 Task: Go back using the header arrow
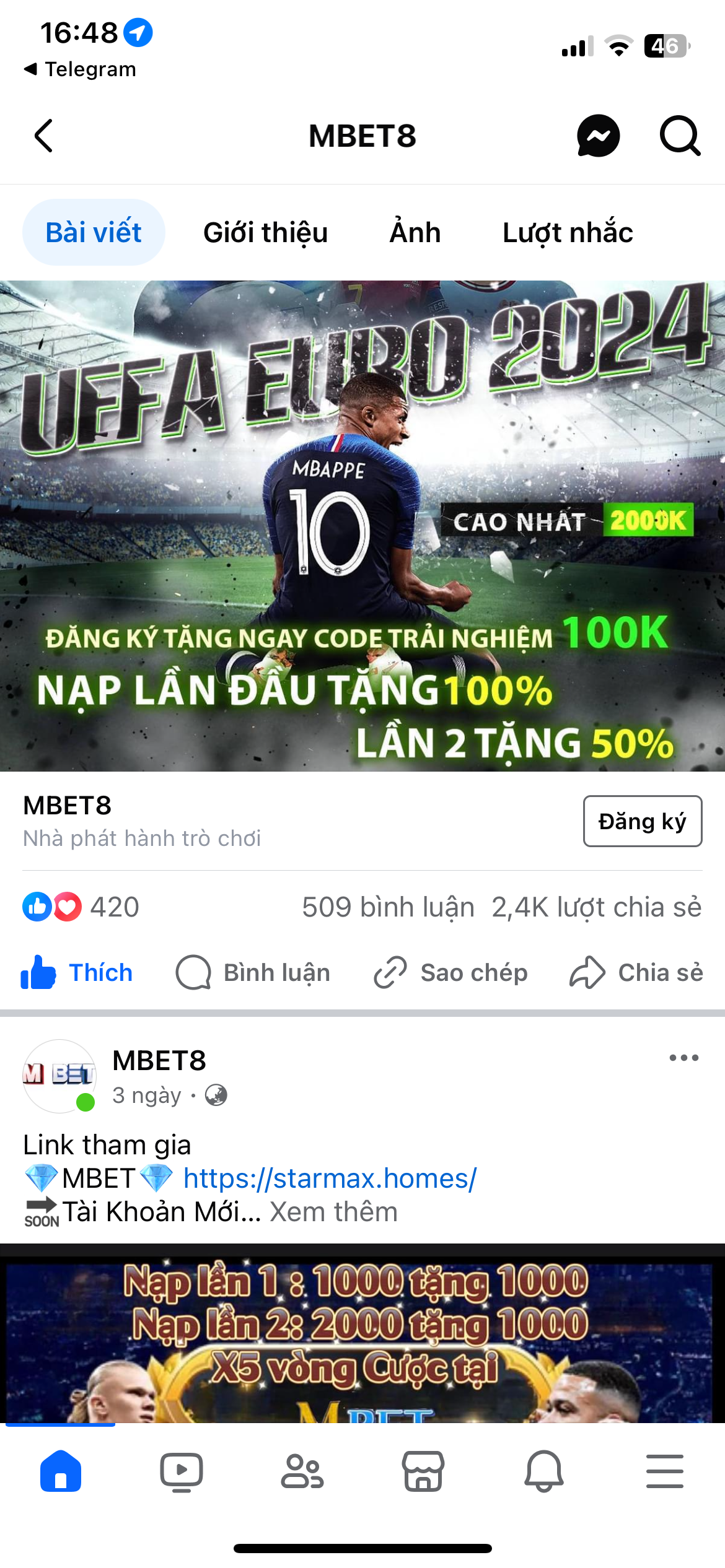(x=43, y=136)
